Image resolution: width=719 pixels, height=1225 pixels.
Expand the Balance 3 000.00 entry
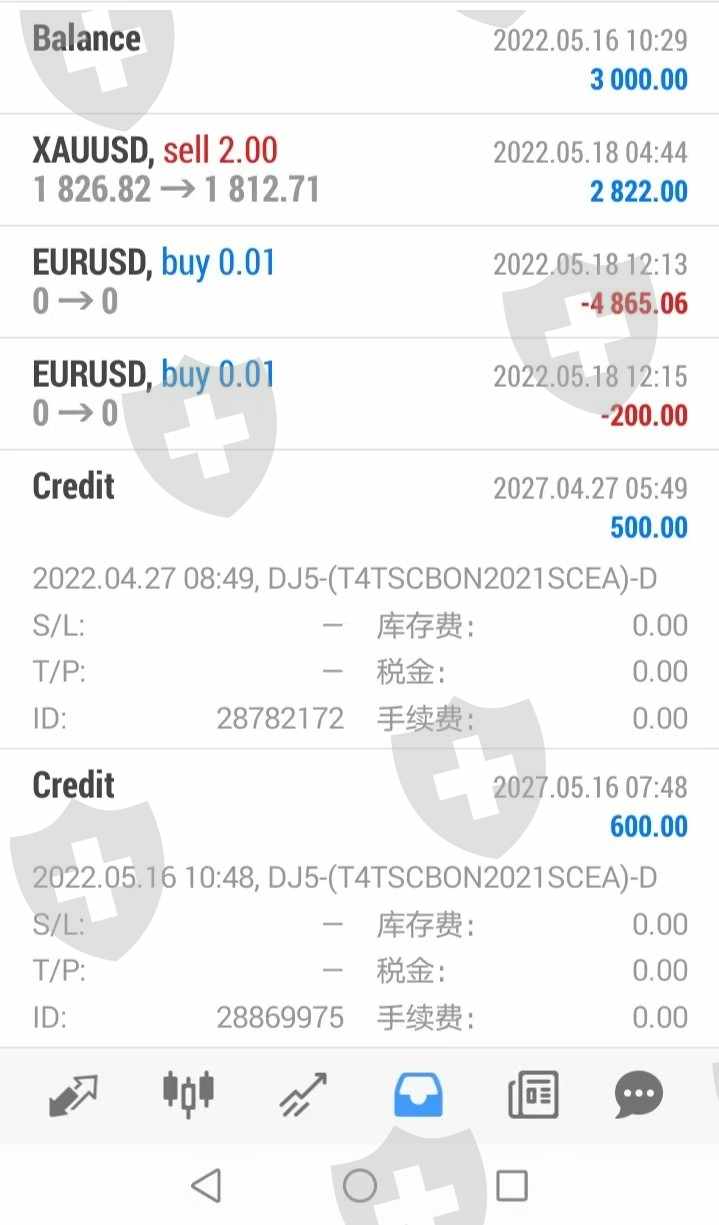pyautogui.click(x=359, y=58)
